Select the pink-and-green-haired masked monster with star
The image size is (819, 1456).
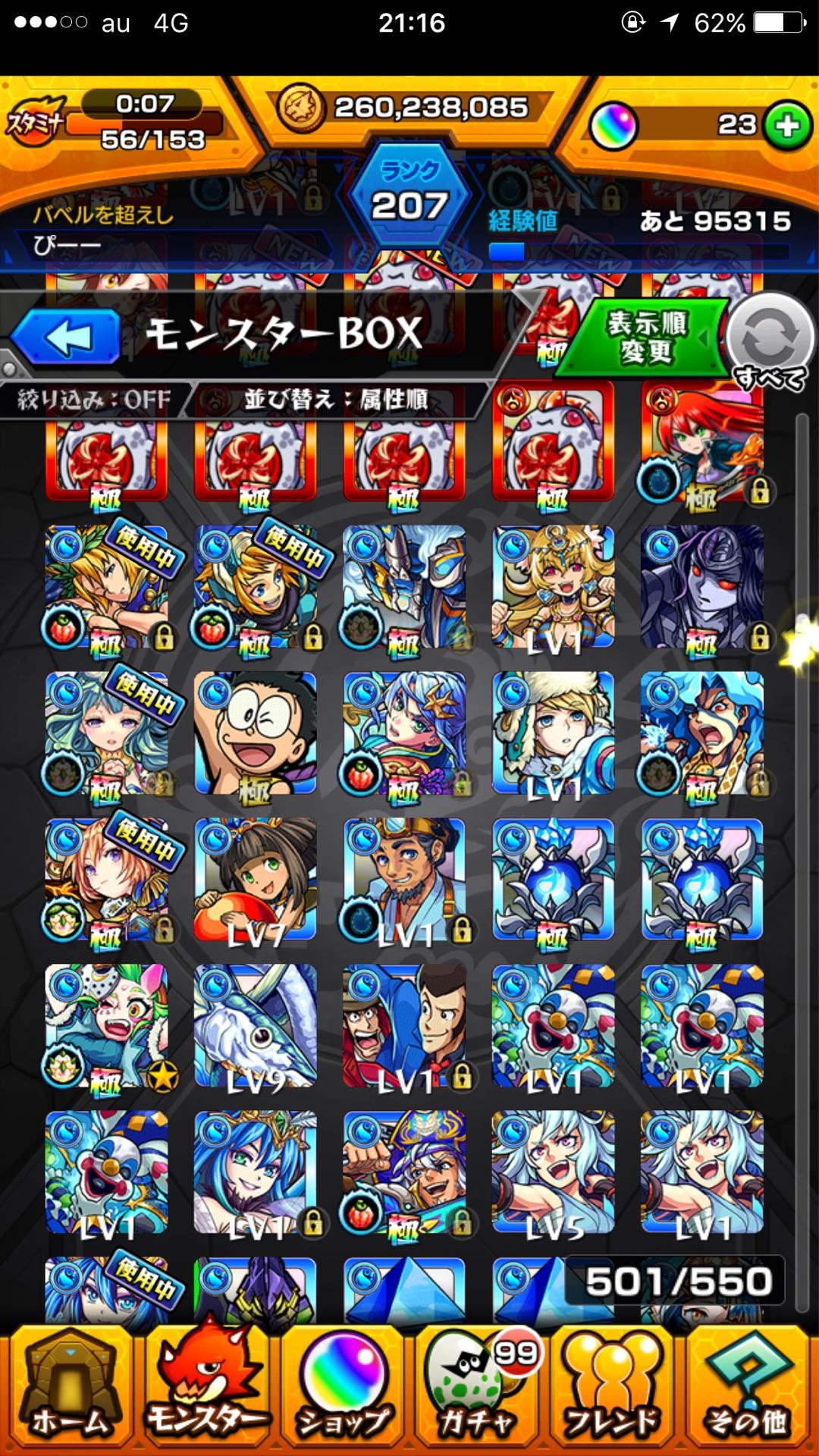point(106,1026)
